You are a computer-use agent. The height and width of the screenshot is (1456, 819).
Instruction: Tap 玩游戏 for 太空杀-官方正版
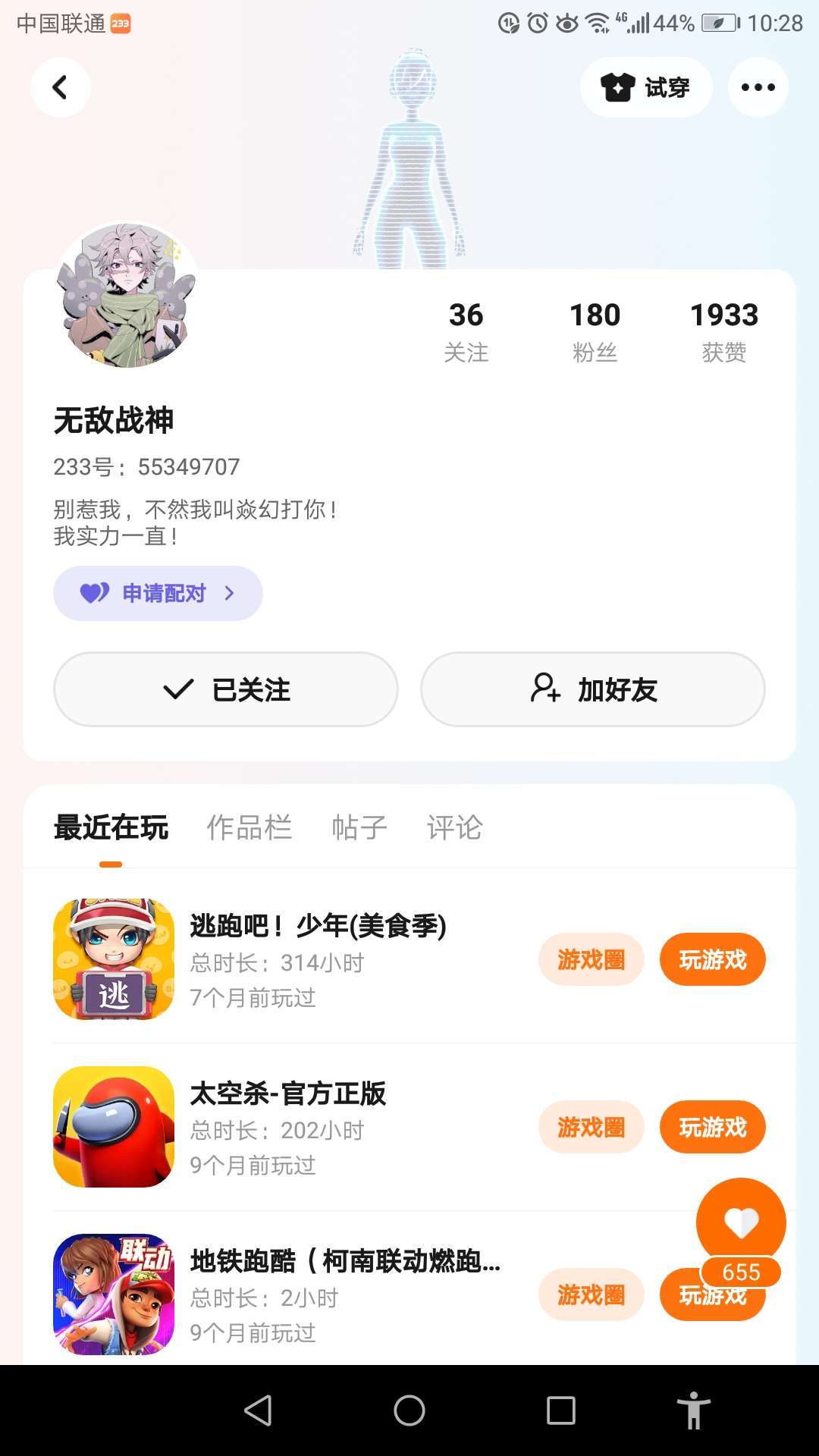coord(712,1127)
